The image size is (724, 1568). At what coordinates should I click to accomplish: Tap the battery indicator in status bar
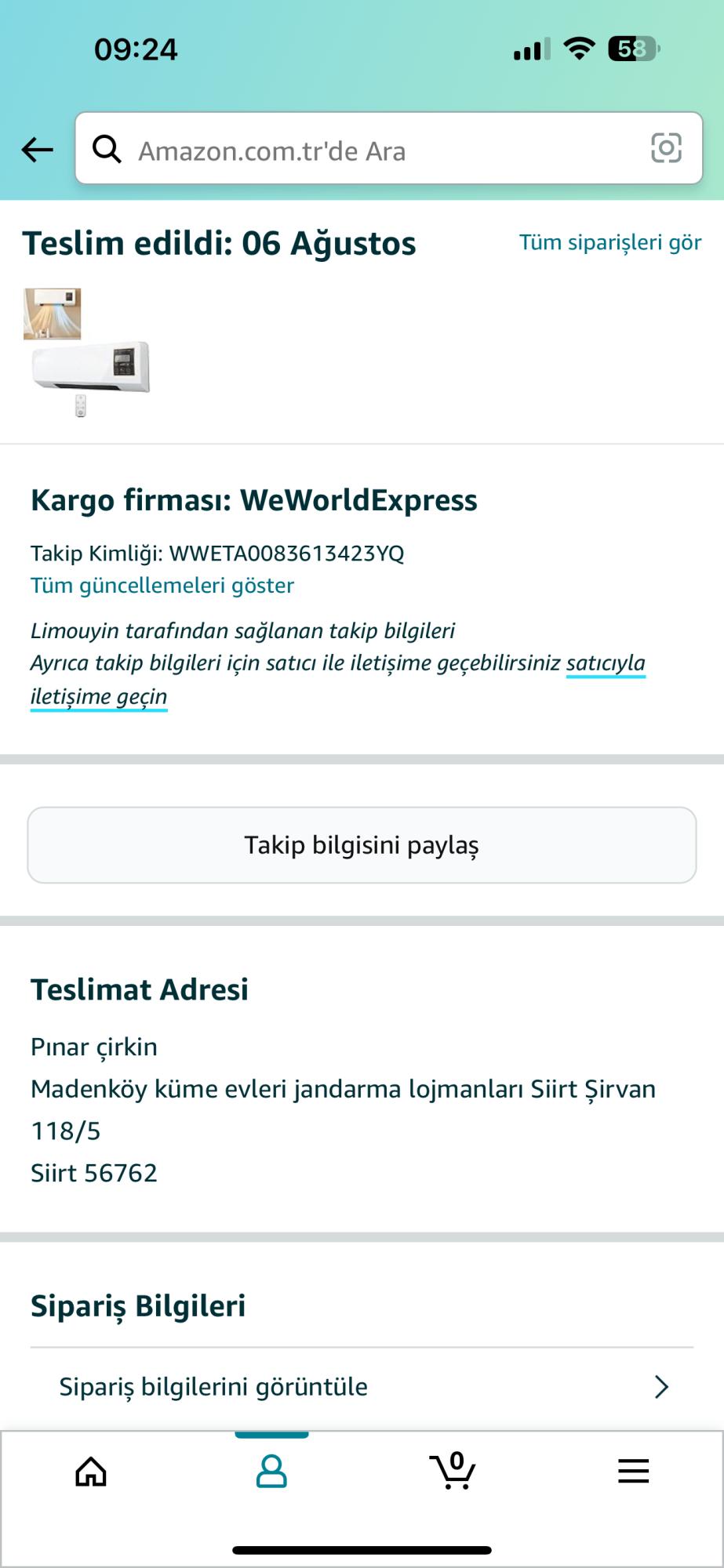pyautogui.click(x=632, y=49)
